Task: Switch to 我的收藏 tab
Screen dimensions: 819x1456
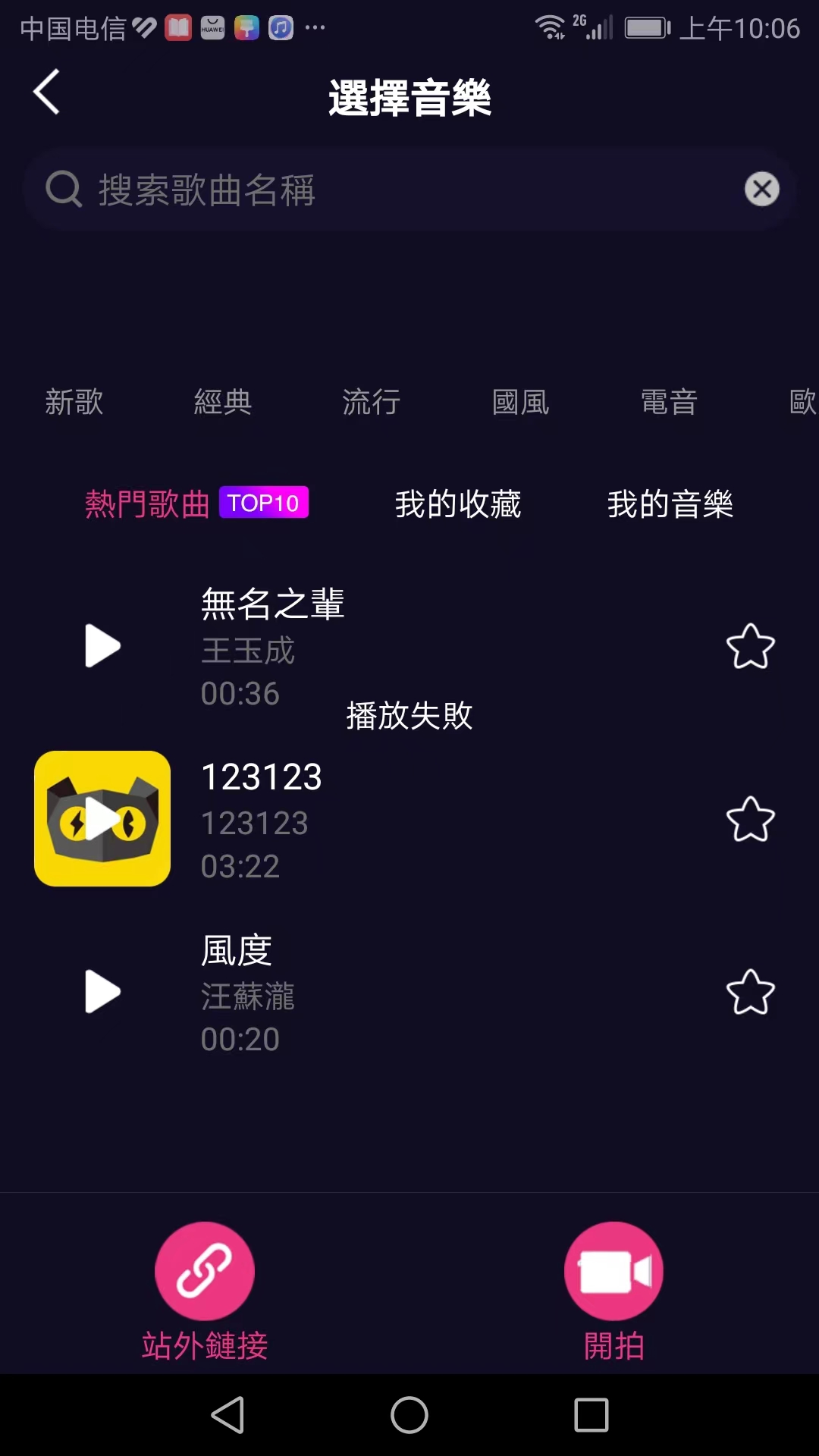Action: pos(458,504)
